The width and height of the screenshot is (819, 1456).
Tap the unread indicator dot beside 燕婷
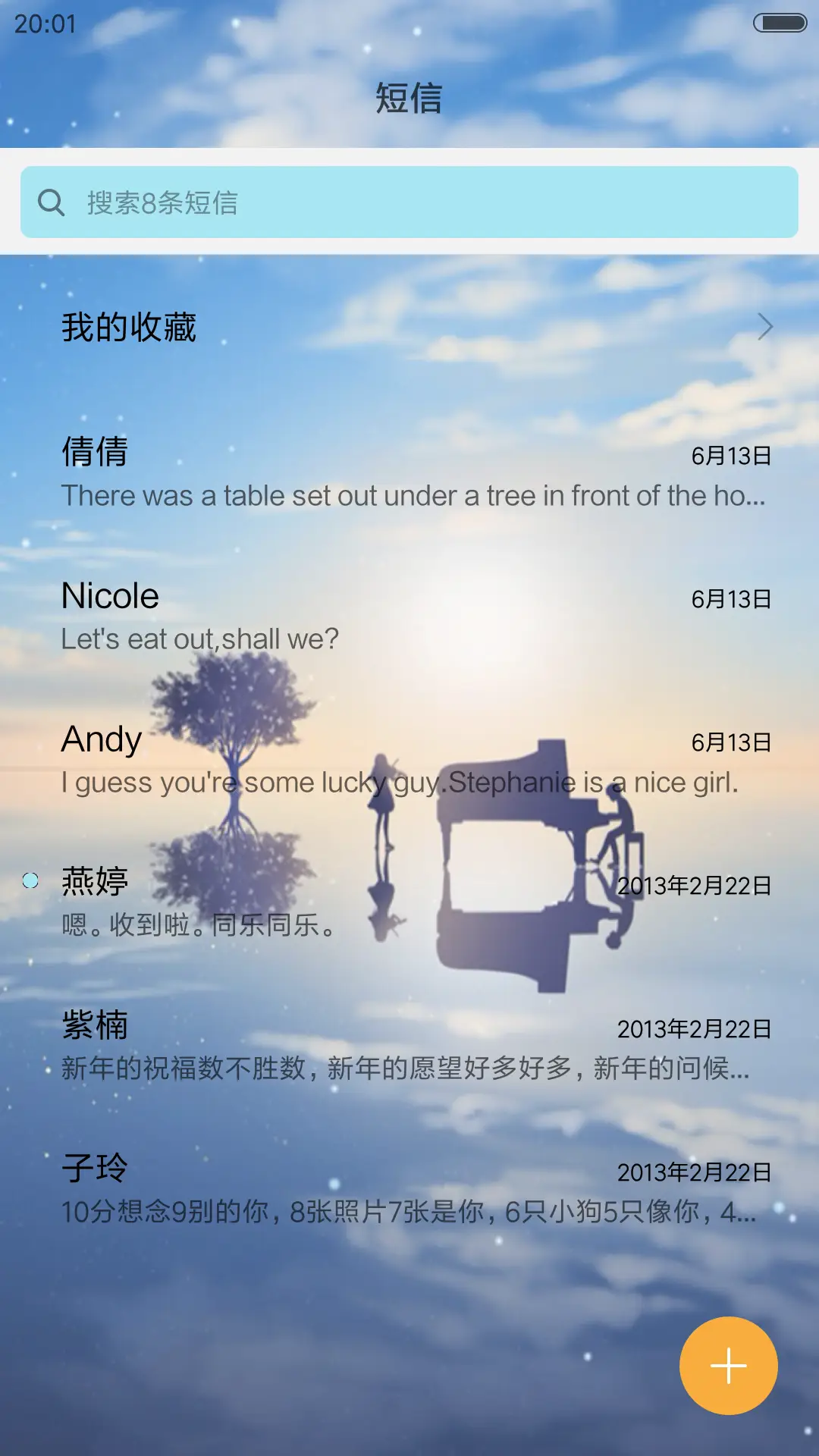pos(28,880)
